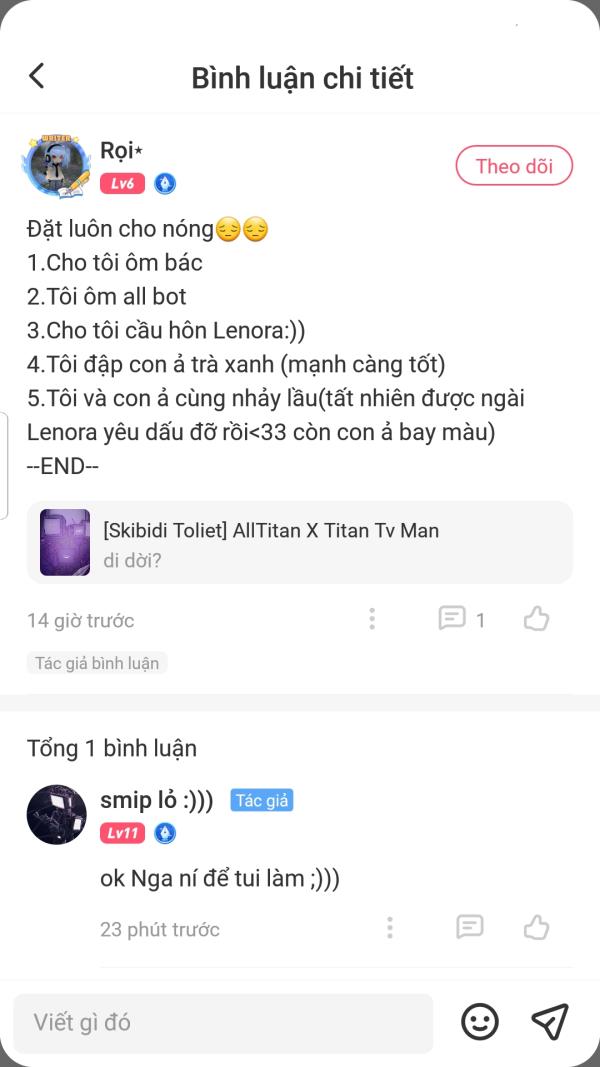
Task: Go back from comment details
Action: pyautogui.click(x=37, y=76)
